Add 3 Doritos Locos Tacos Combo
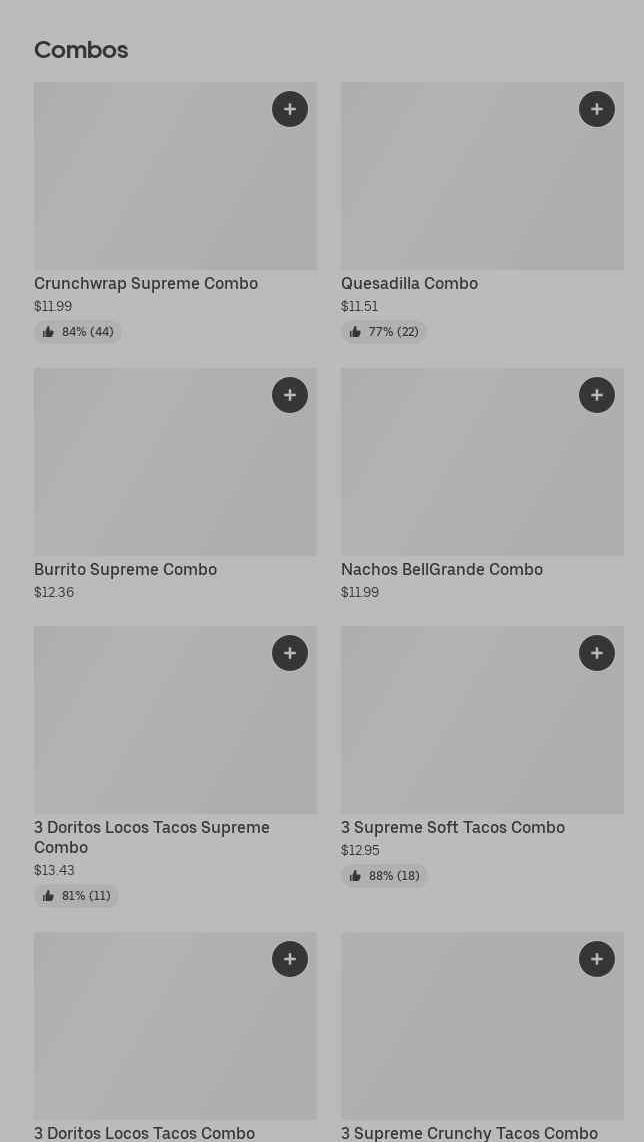Screen dimensions: 644x1142 tap(290, 959)
